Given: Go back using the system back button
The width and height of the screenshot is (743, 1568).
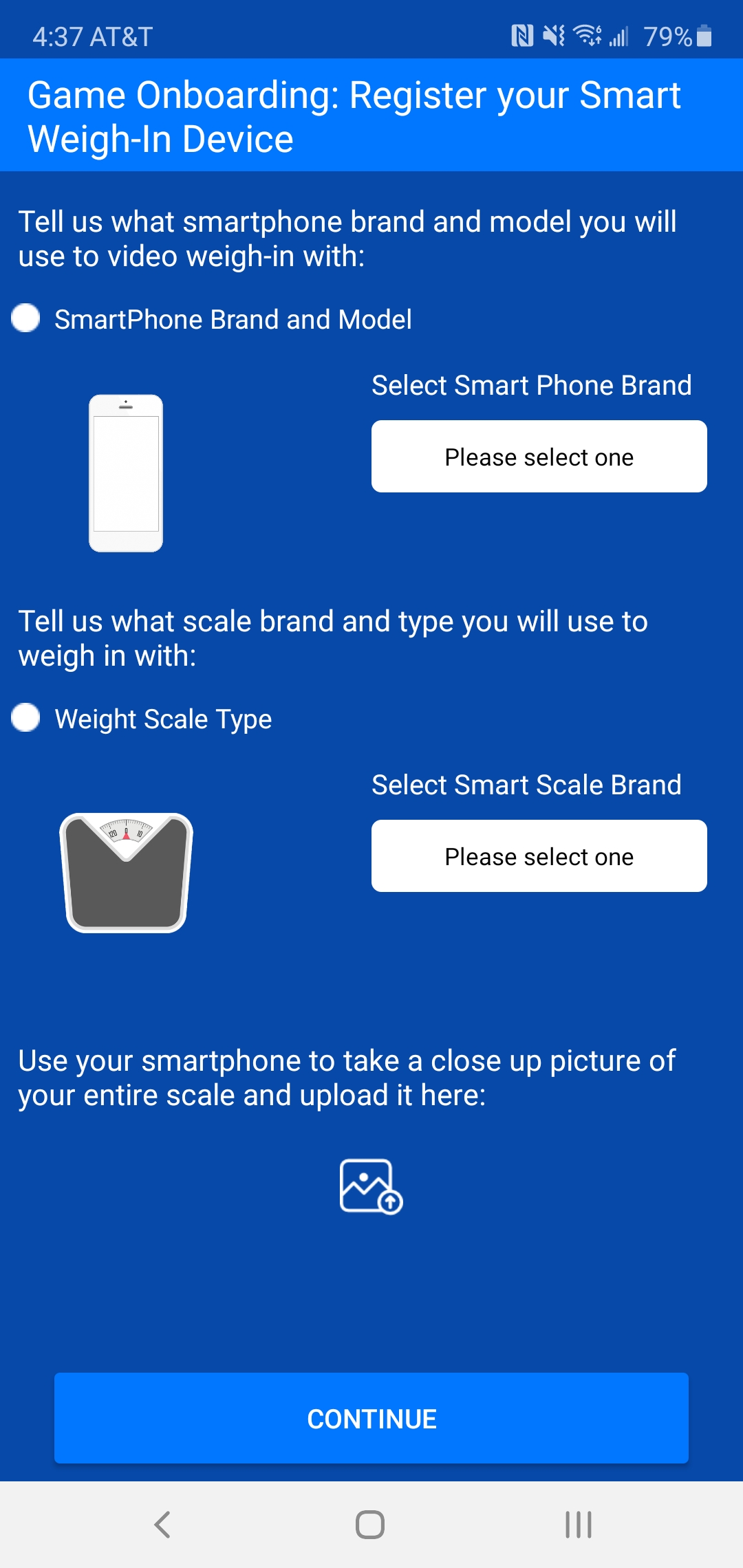Looking at the screenshot, I should tap(162, 1525).
